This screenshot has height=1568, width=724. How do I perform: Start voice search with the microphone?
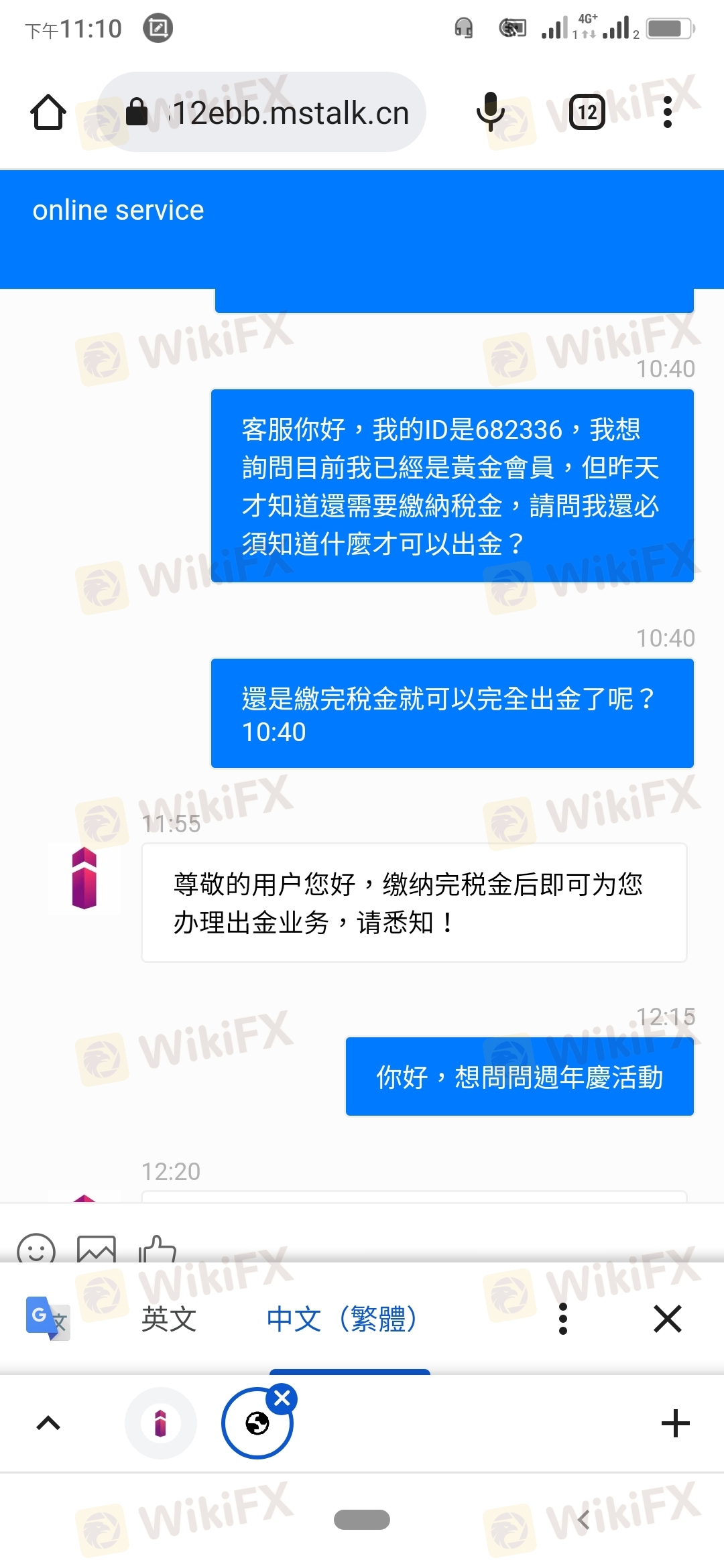pos(491,112)
